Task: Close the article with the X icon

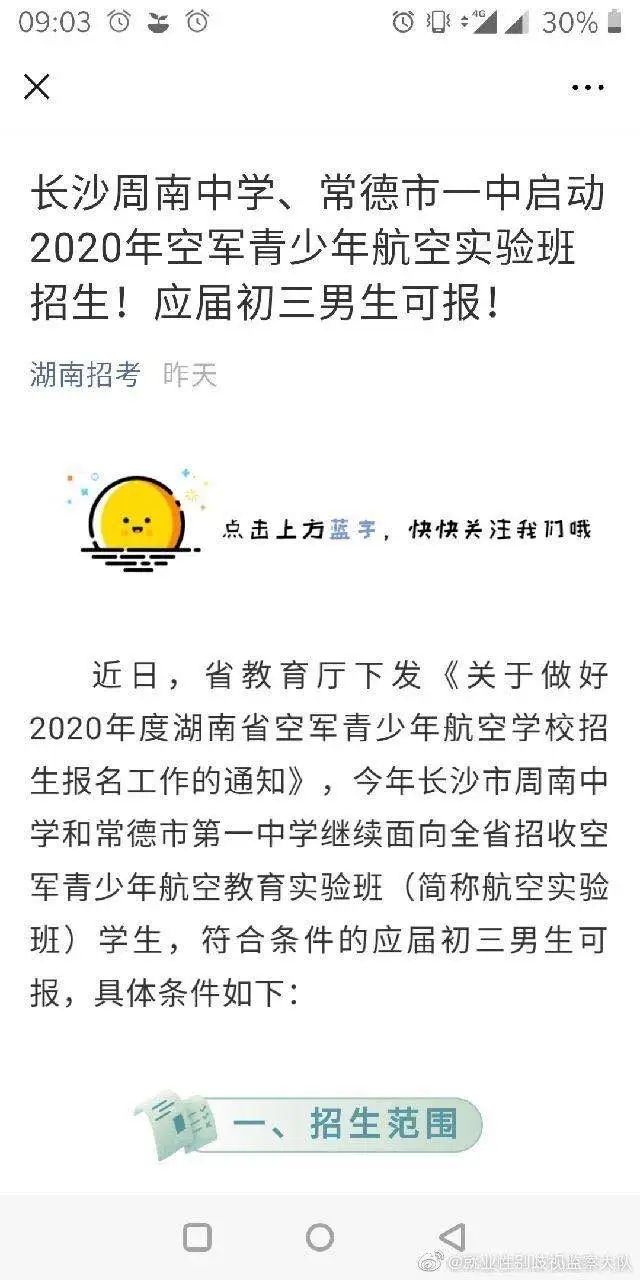Action: pos(37,88)
